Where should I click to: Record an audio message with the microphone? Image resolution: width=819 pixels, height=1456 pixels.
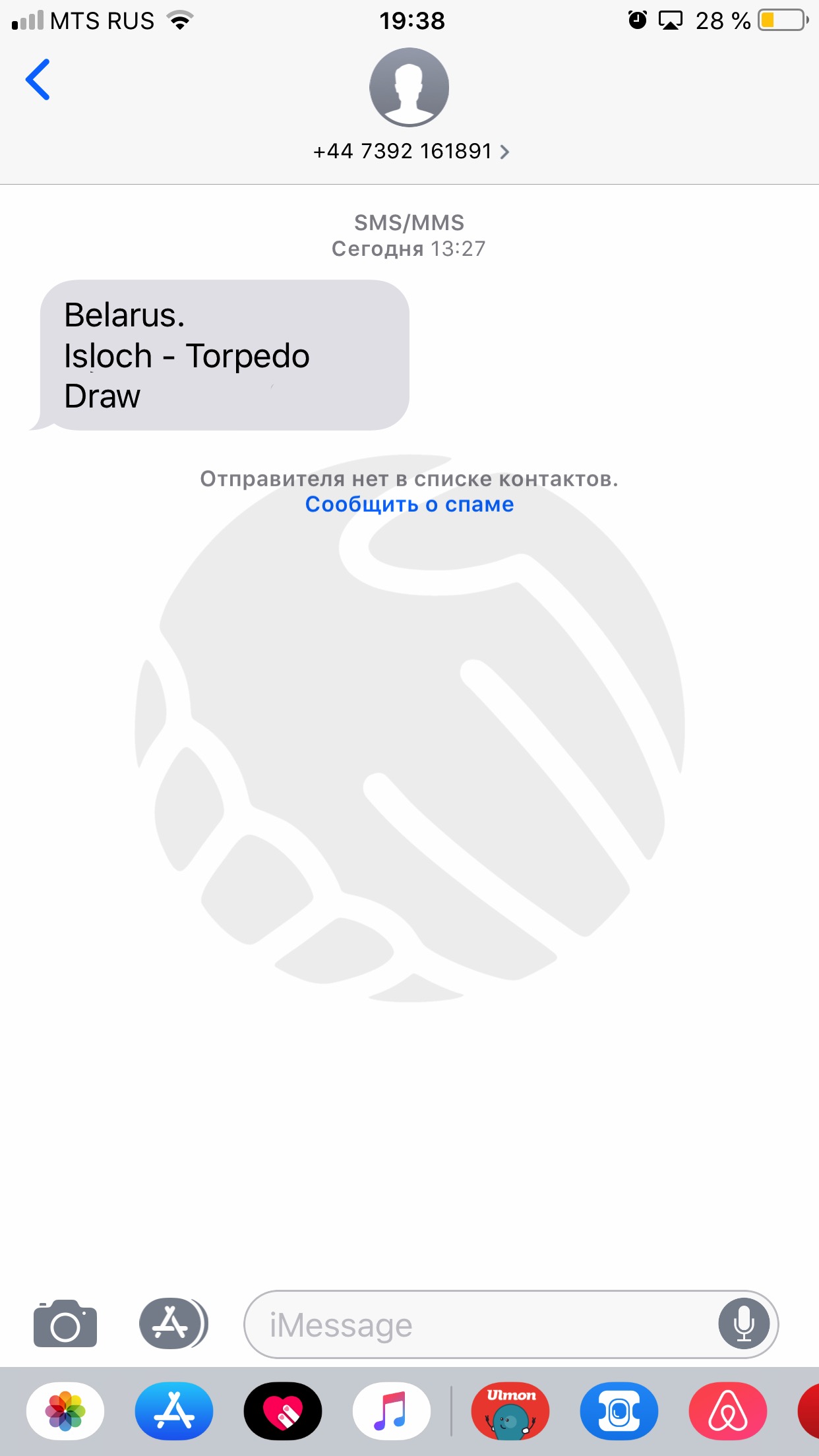coord(744,1324)
